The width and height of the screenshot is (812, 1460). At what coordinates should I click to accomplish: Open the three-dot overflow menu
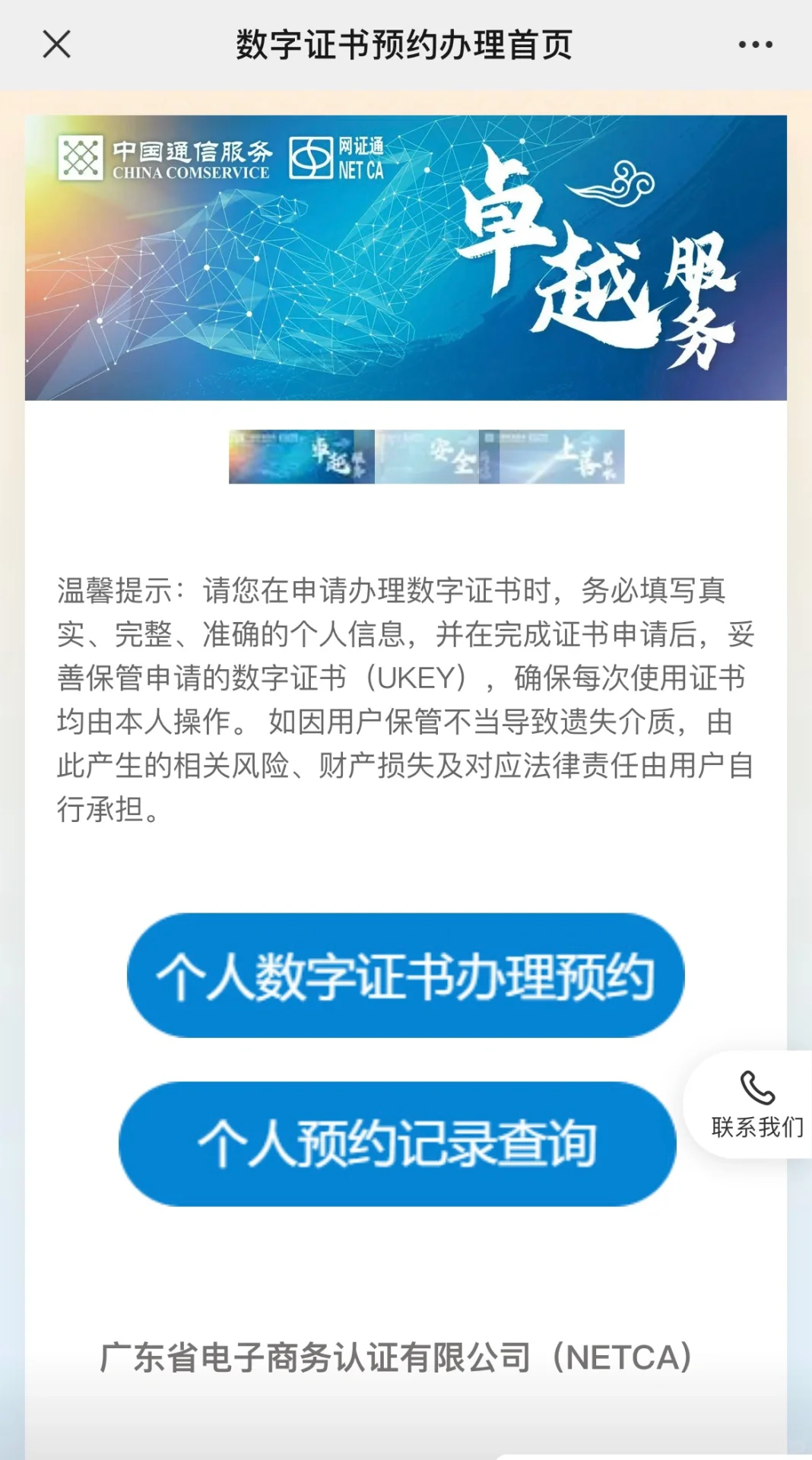coord(755,45)
